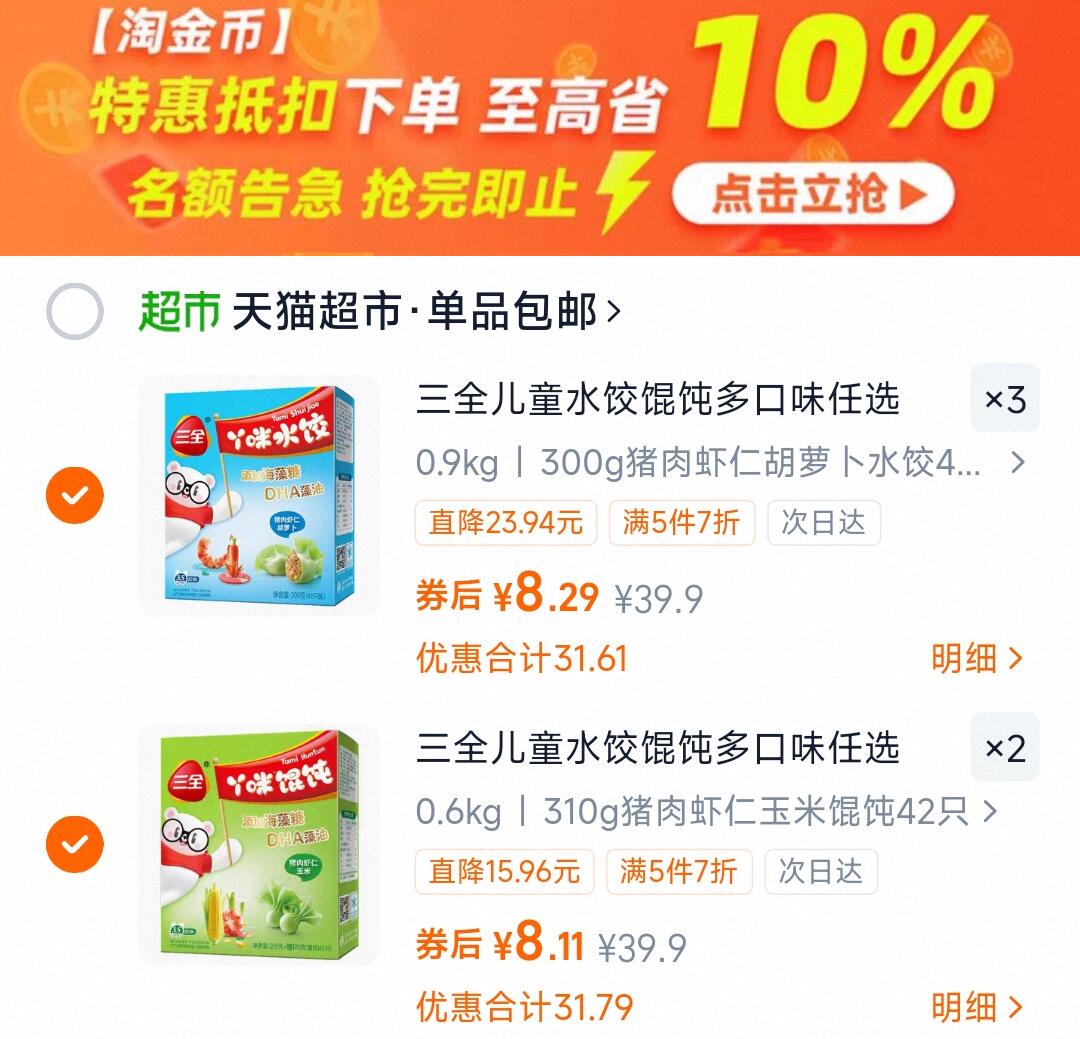1080x1039 pixels.
Task: Uncheck the 丫咪馄饨 wonton item
Action: coord(75,844)
